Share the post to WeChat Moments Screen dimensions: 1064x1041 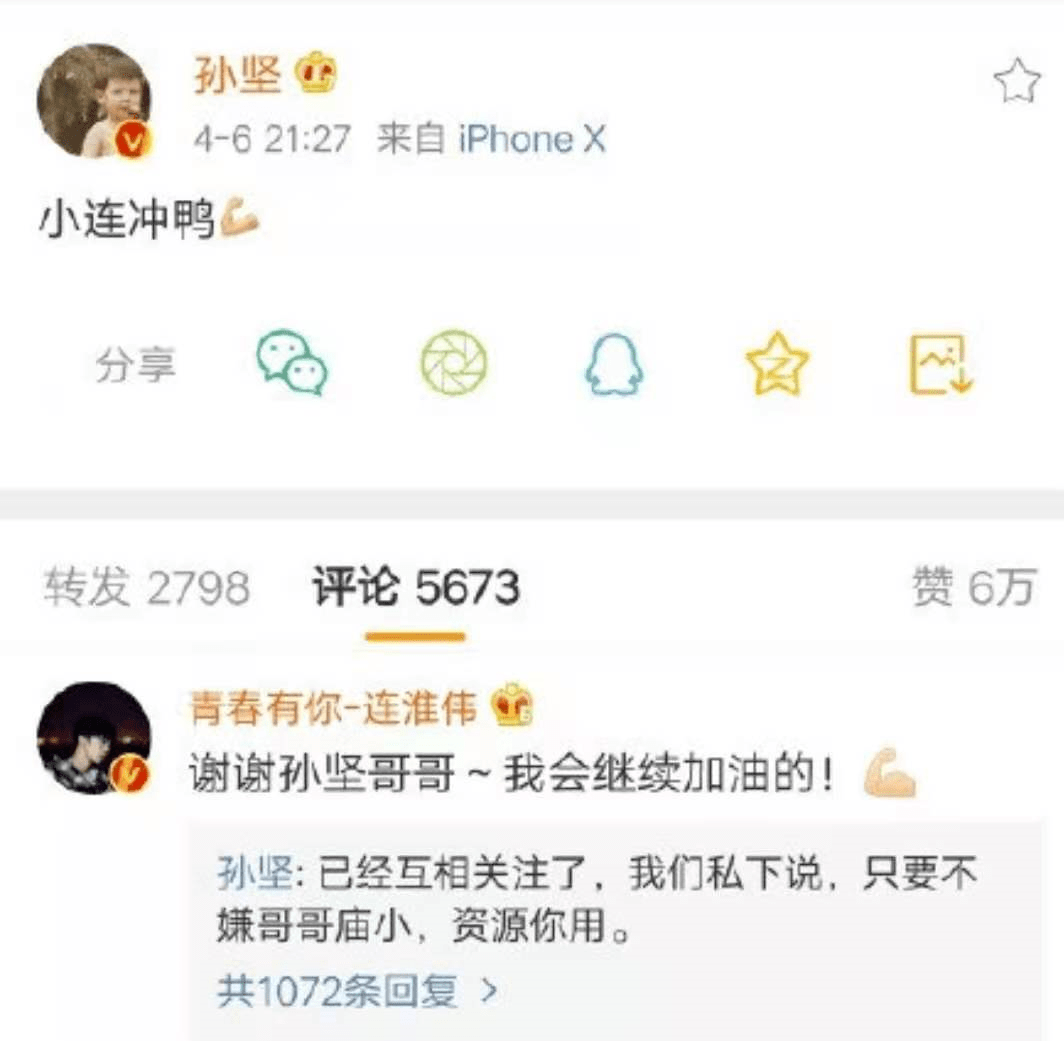[x=453, y=363]
